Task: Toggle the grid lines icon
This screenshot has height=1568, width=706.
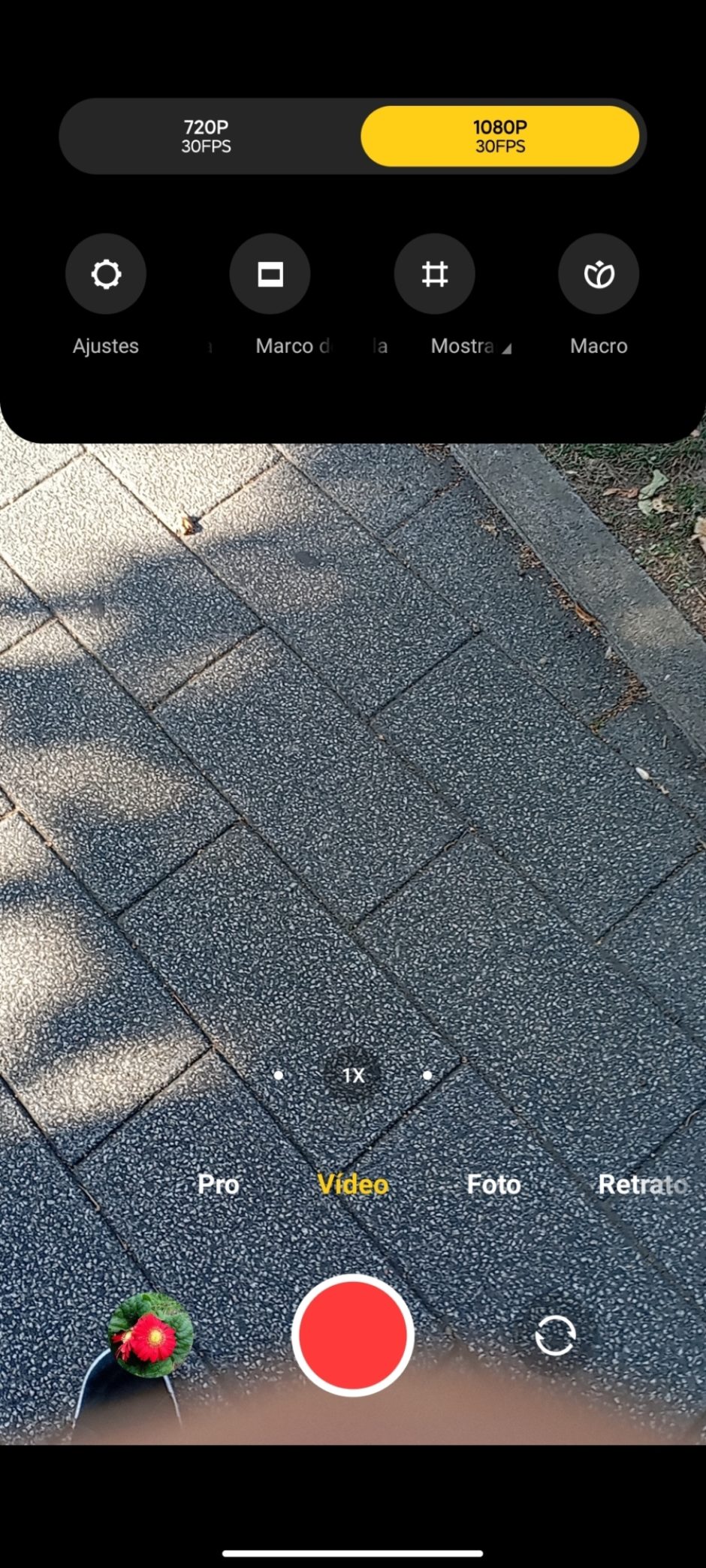Action: click(x=434, y=274)
